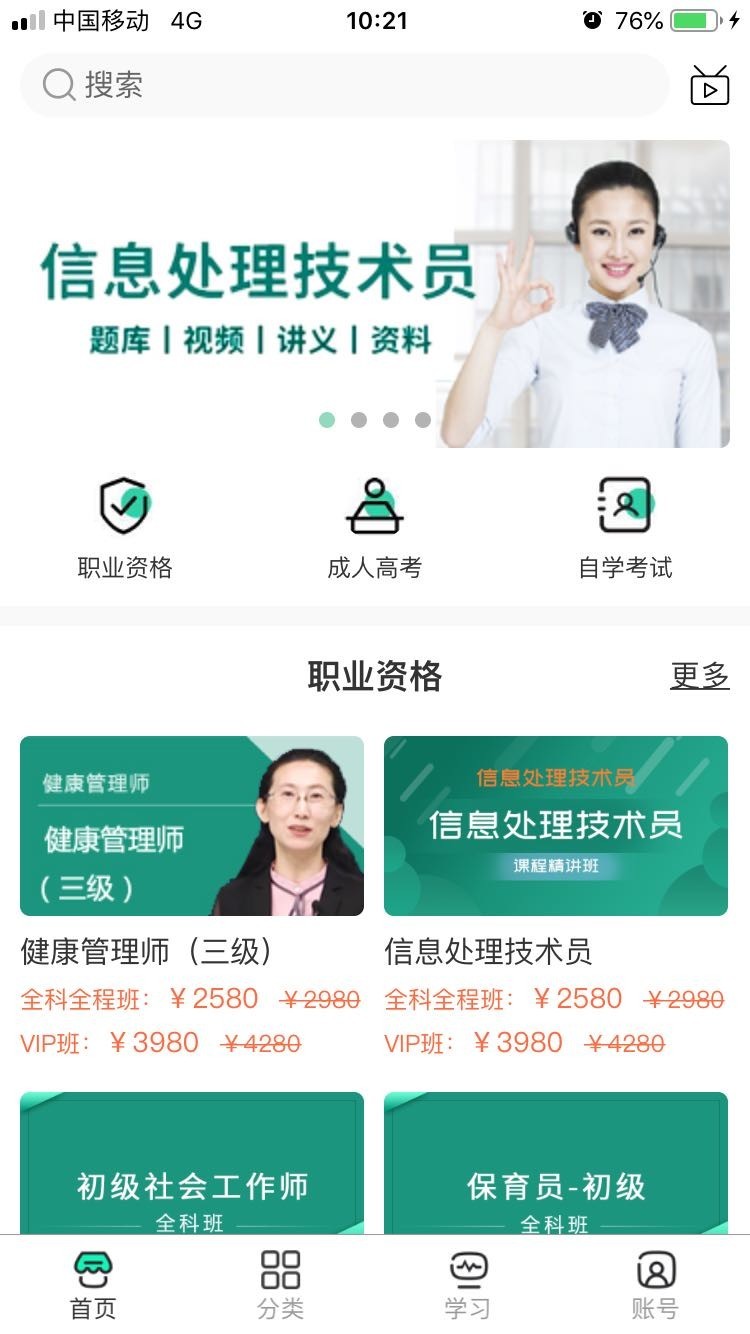
Task: Open the 信息处理技术员 banner
Action: (x=375, y=293)
